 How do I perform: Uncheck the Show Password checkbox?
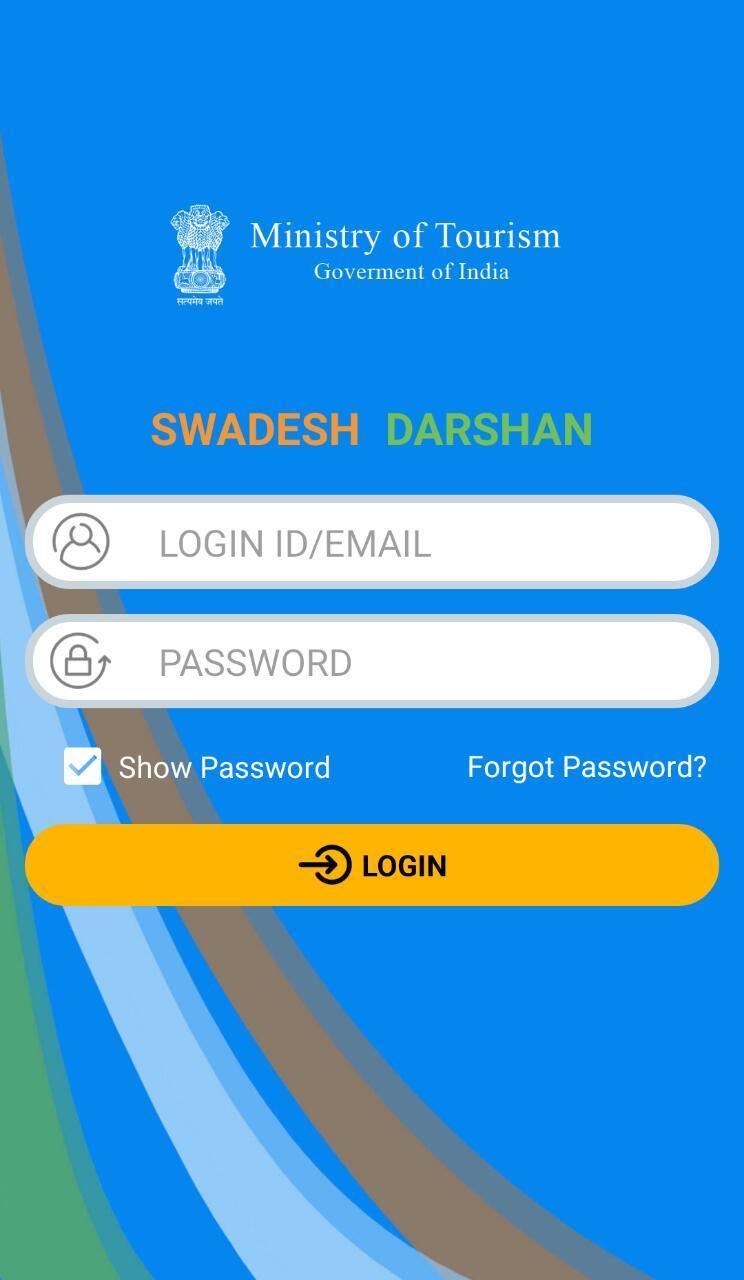pos(82,767)
